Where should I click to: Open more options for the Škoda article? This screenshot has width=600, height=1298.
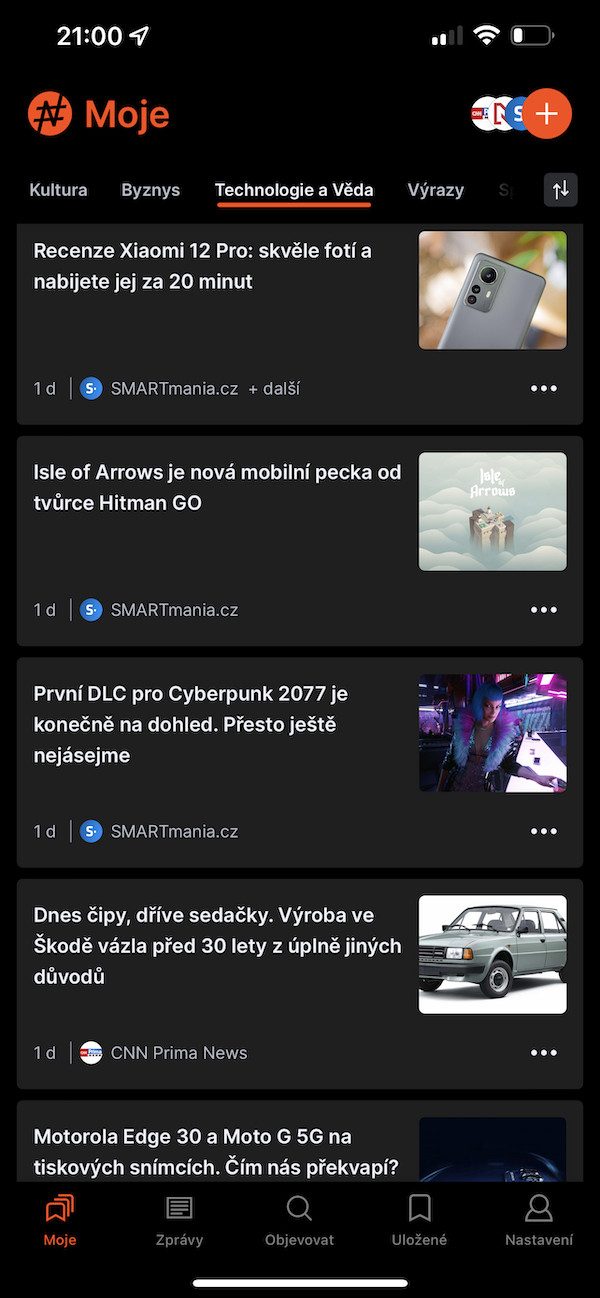pyautogui.click(x=544, y=1053)
